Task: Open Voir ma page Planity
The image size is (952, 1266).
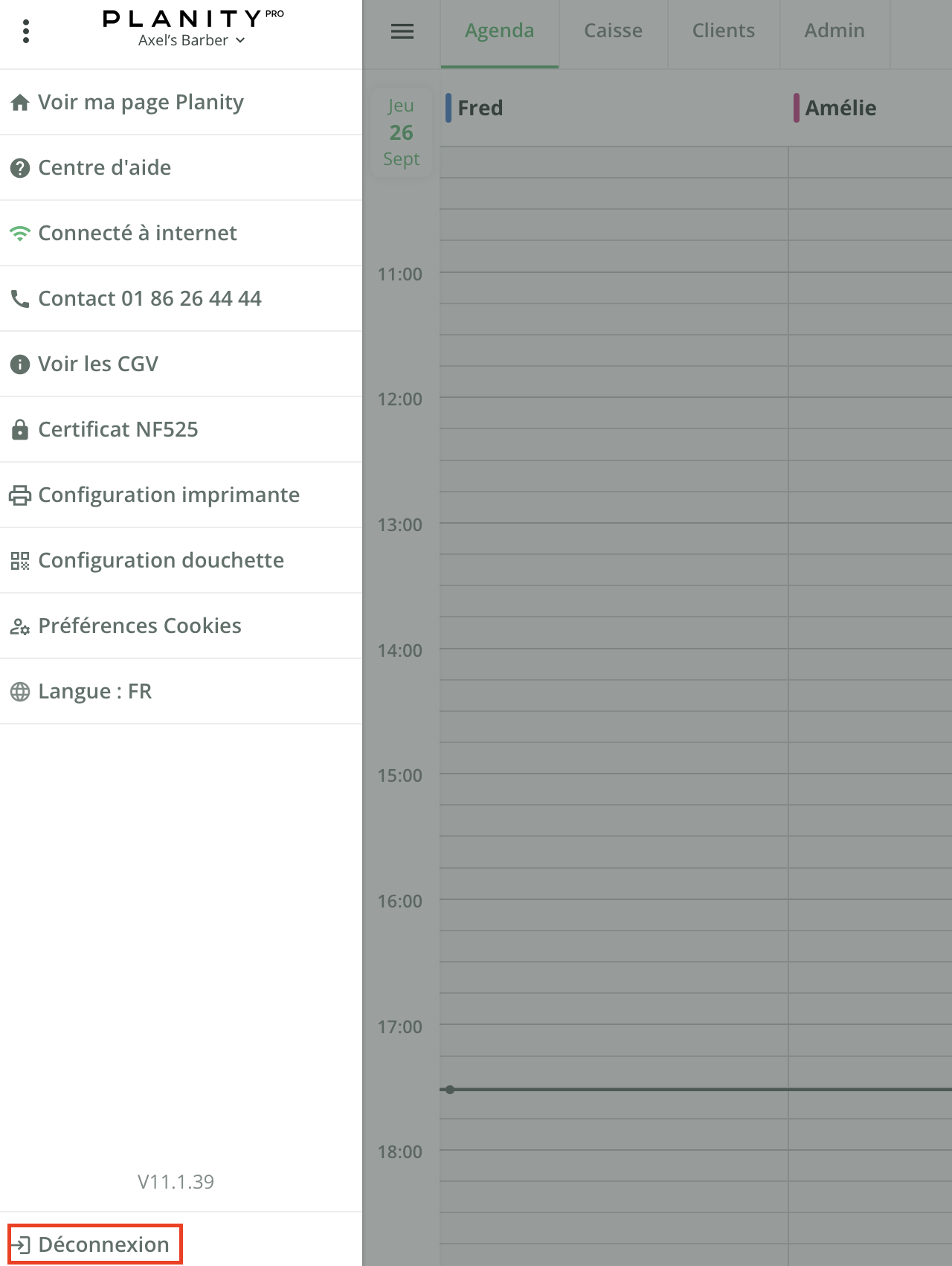Action: [x=141, y=103]
